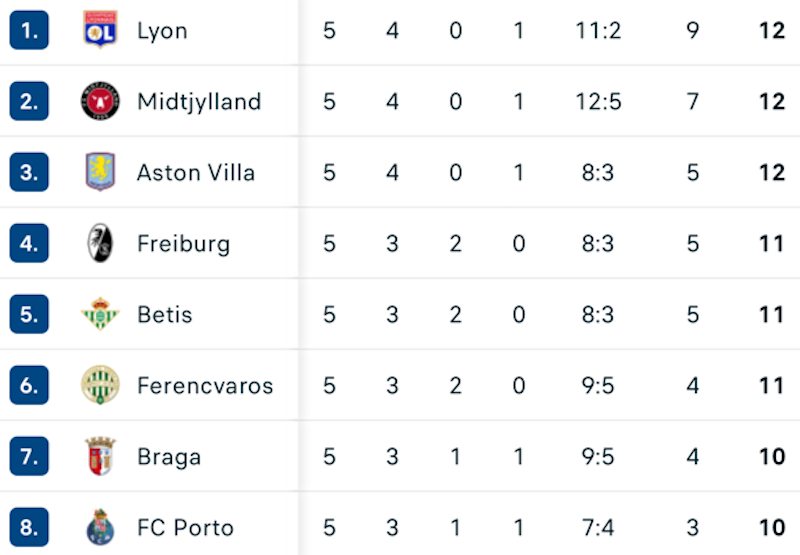The width and height of the screenshot is (800, 555).
Task: Open FC Porto's team page
Action: pos(185,528)
